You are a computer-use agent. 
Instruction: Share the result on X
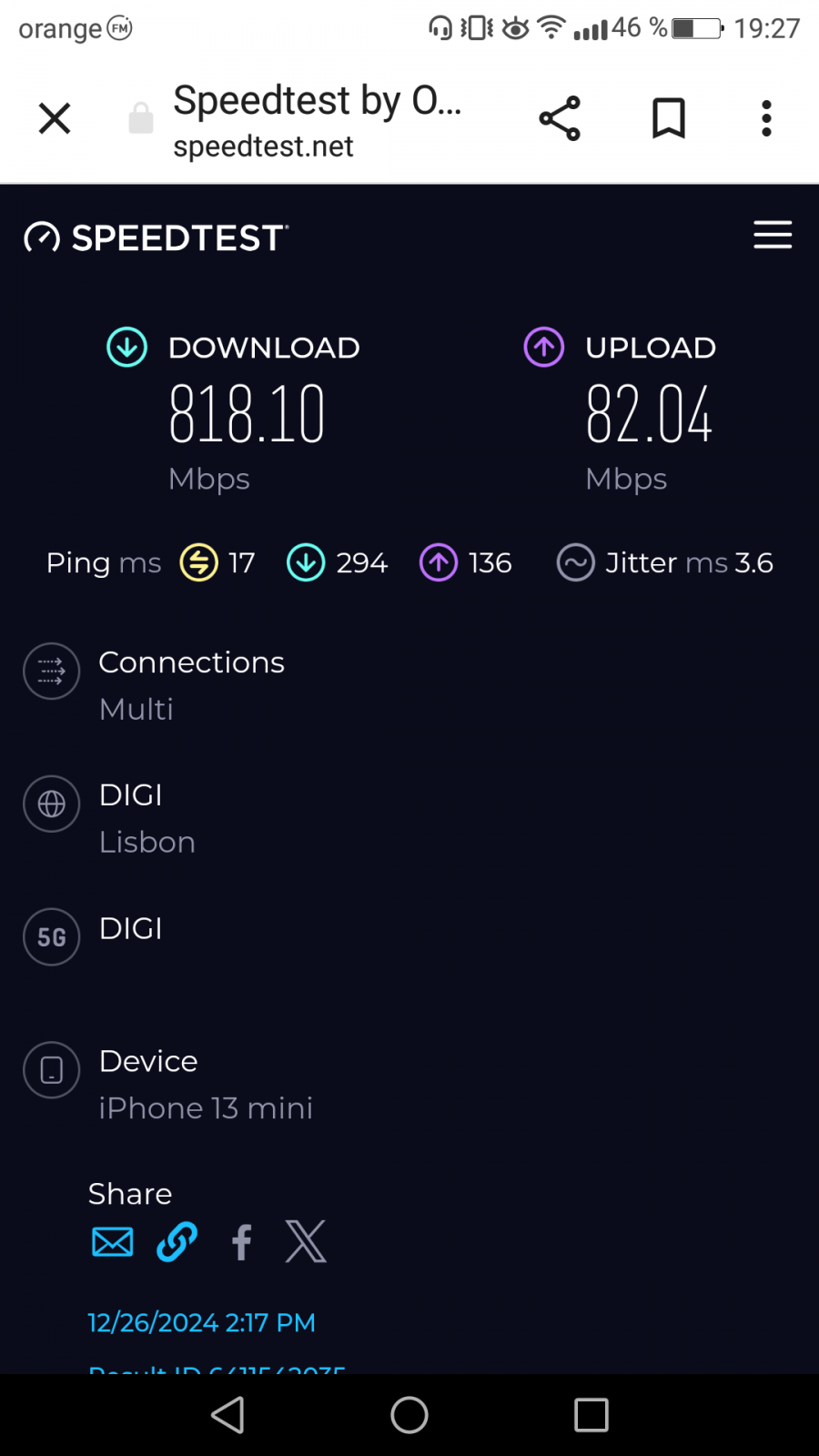click(306, 1241)
